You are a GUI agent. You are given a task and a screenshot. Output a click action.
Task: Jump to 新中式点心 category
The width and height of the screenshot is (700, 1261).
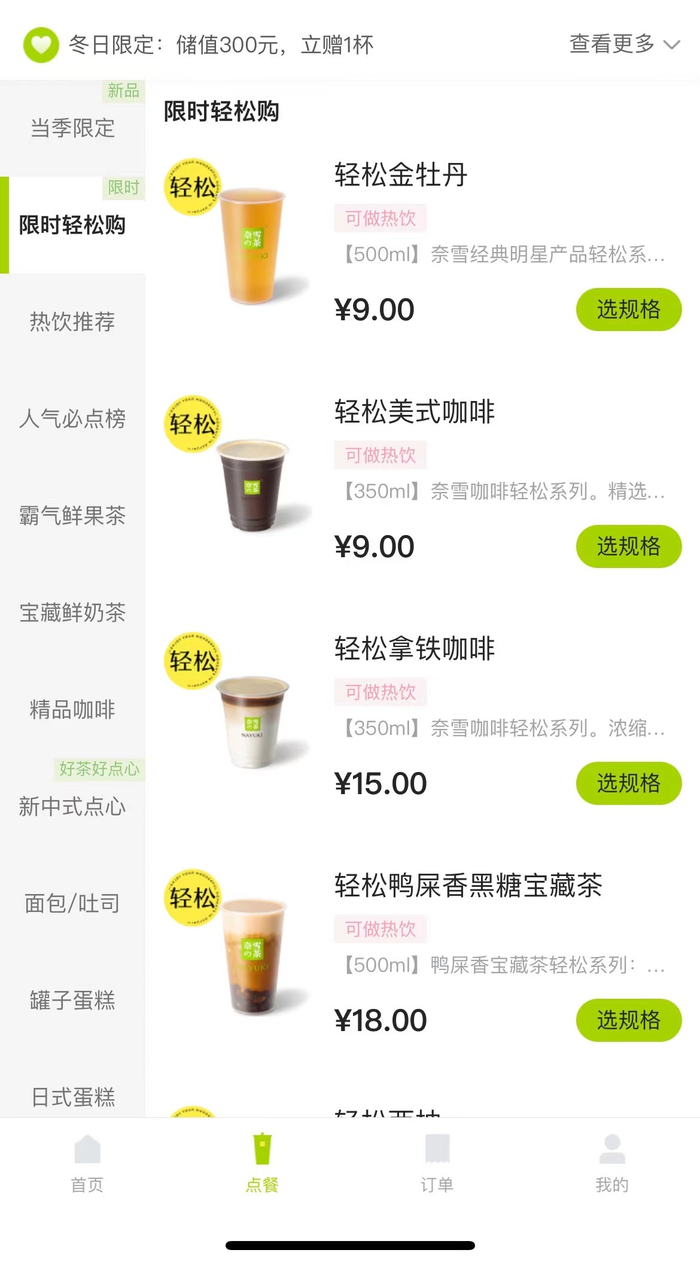tap(72, 806)
